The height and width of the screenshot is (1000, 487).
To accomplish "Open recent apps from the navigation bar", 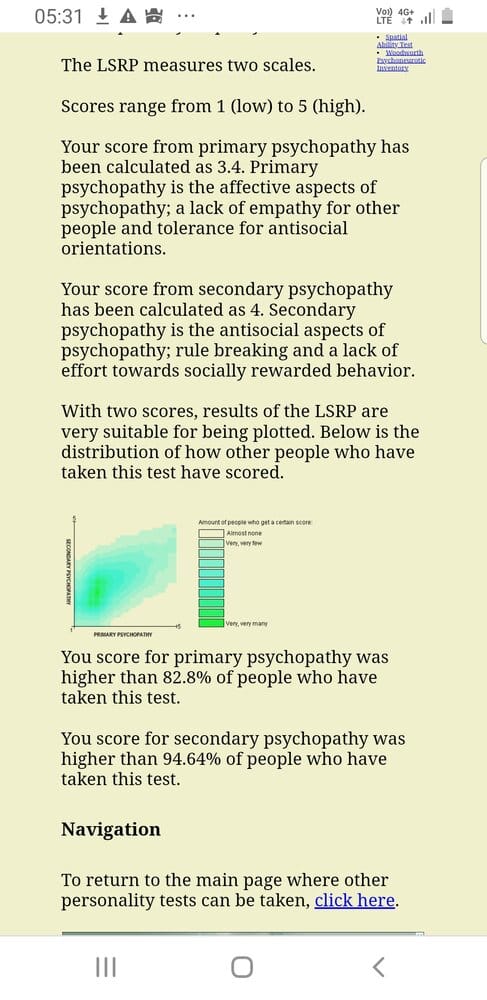I will tap(105, 967).
